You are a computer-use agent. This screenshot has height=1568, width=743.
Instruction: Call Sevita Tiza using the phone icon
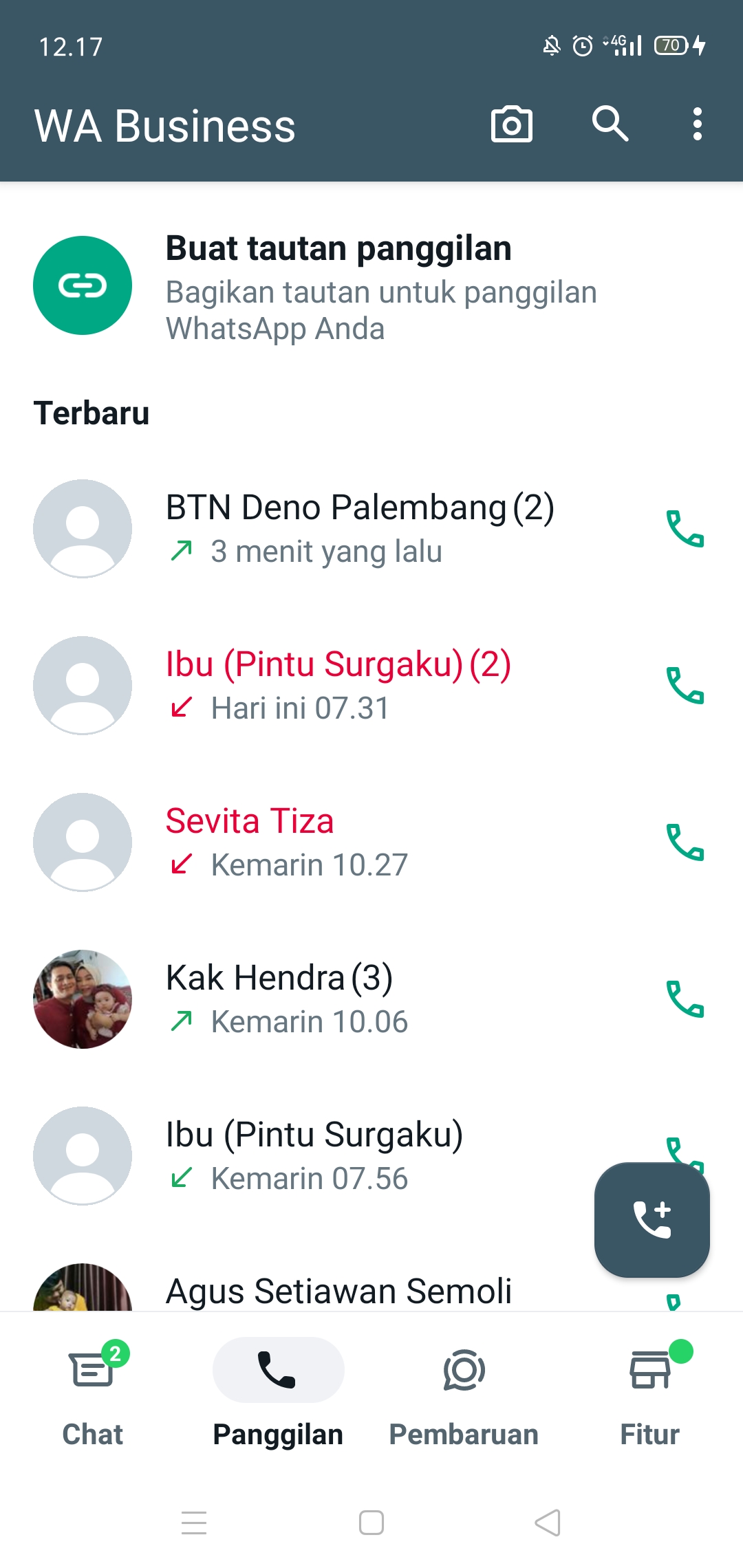pyautogui.click(x=685, y=842)
